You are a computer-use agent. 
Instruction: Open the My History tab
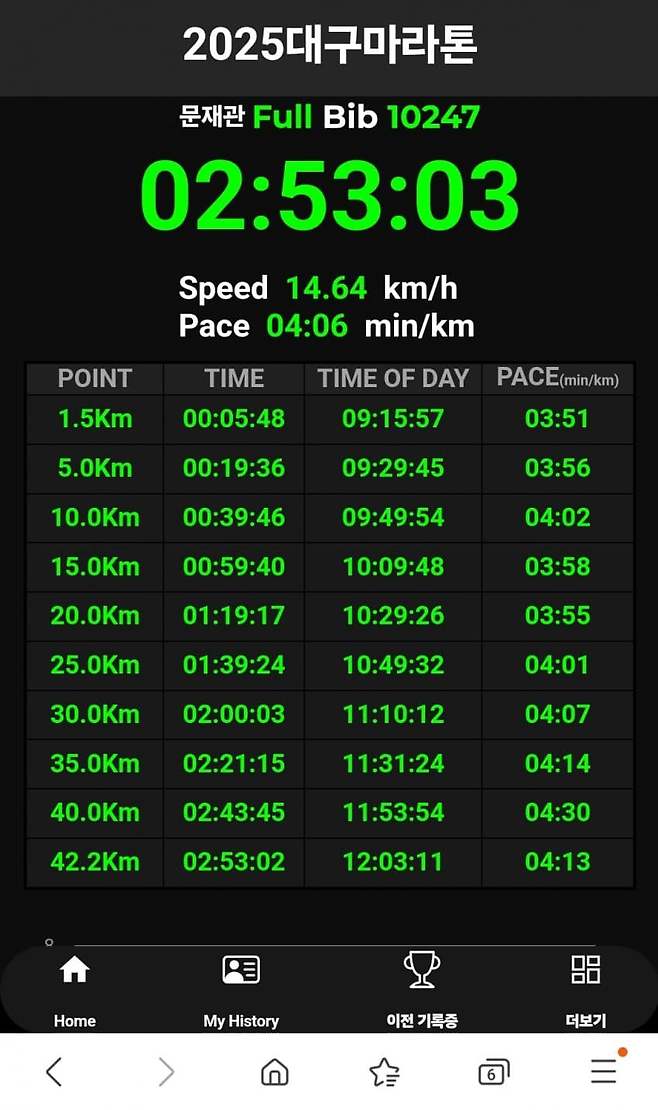(x=241, y=987)
